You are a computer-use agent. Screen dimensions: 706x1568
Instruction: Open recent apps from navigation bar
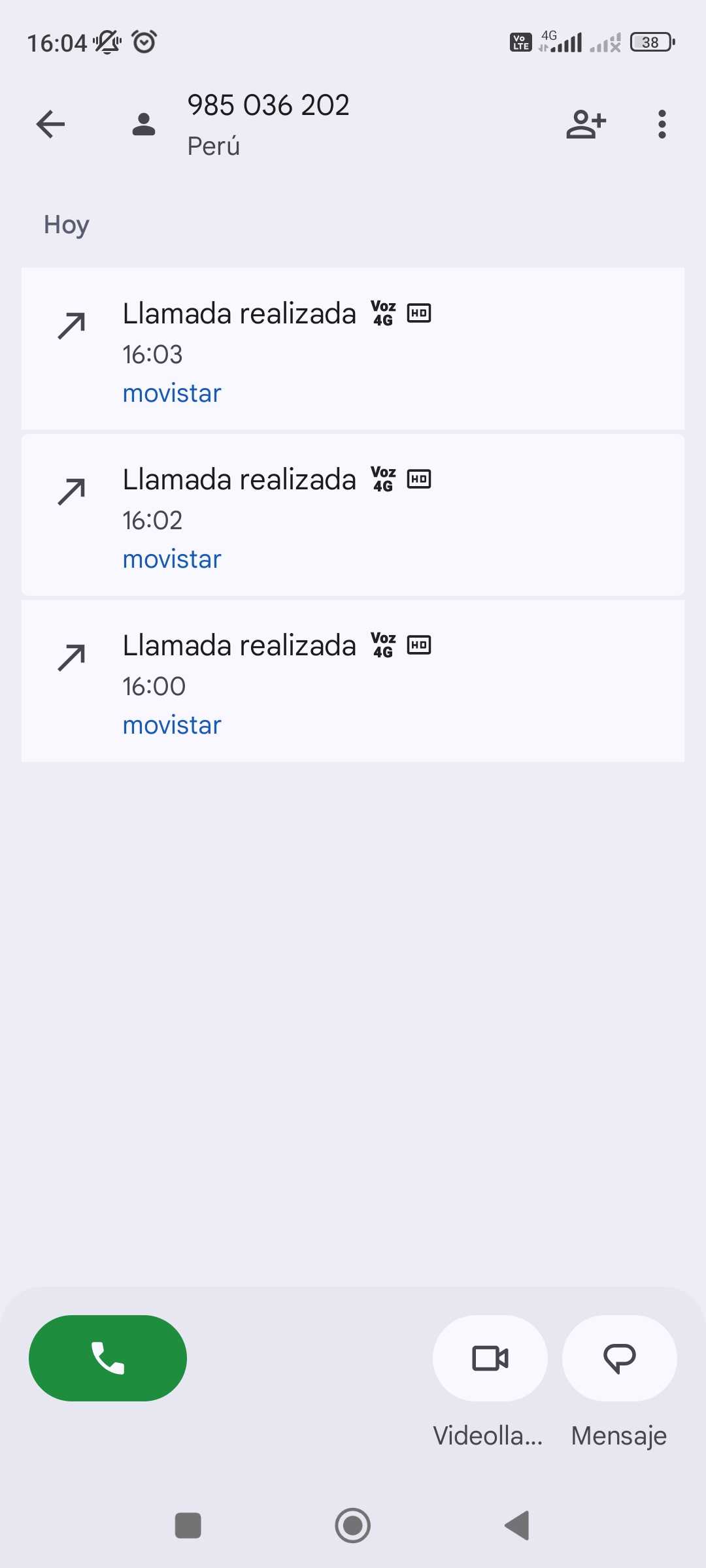click(188, 1526)
